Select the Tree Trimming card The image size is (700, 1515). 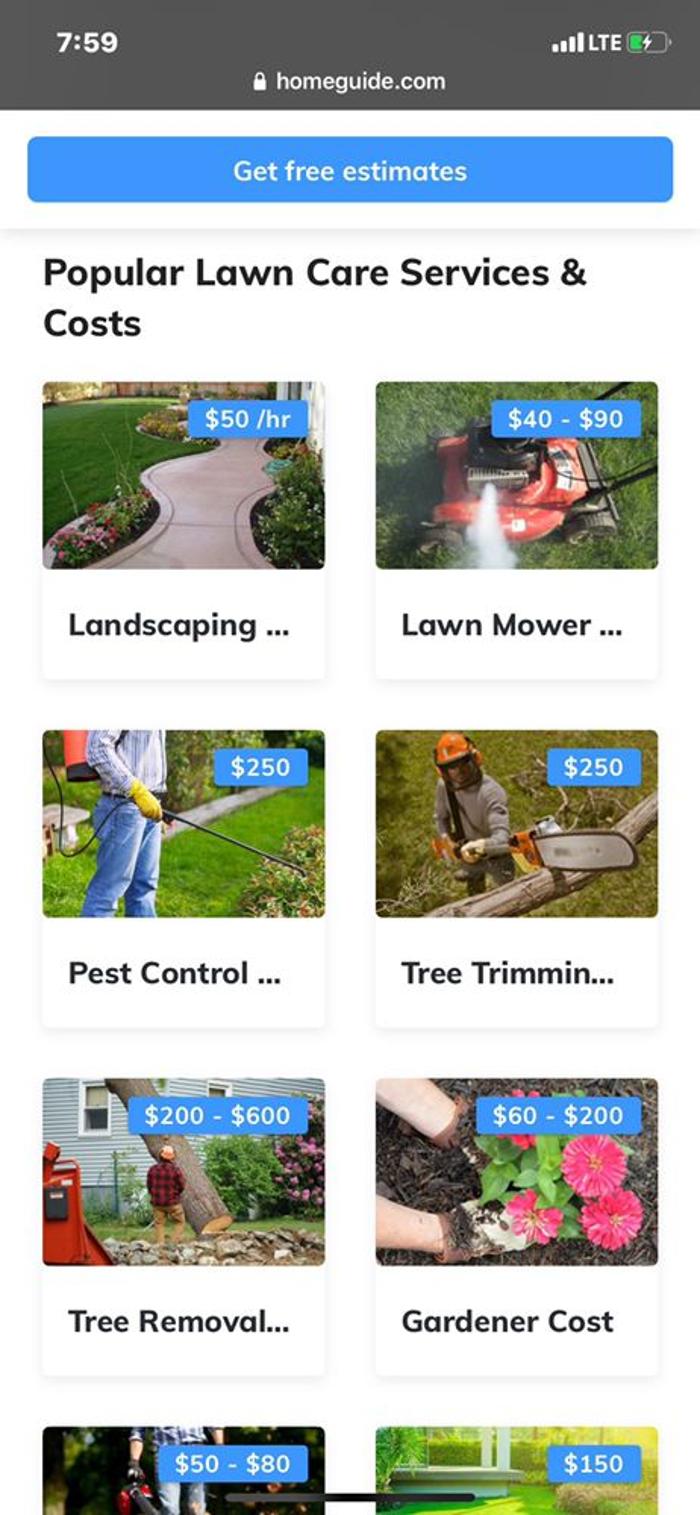(x=516, y=878)
